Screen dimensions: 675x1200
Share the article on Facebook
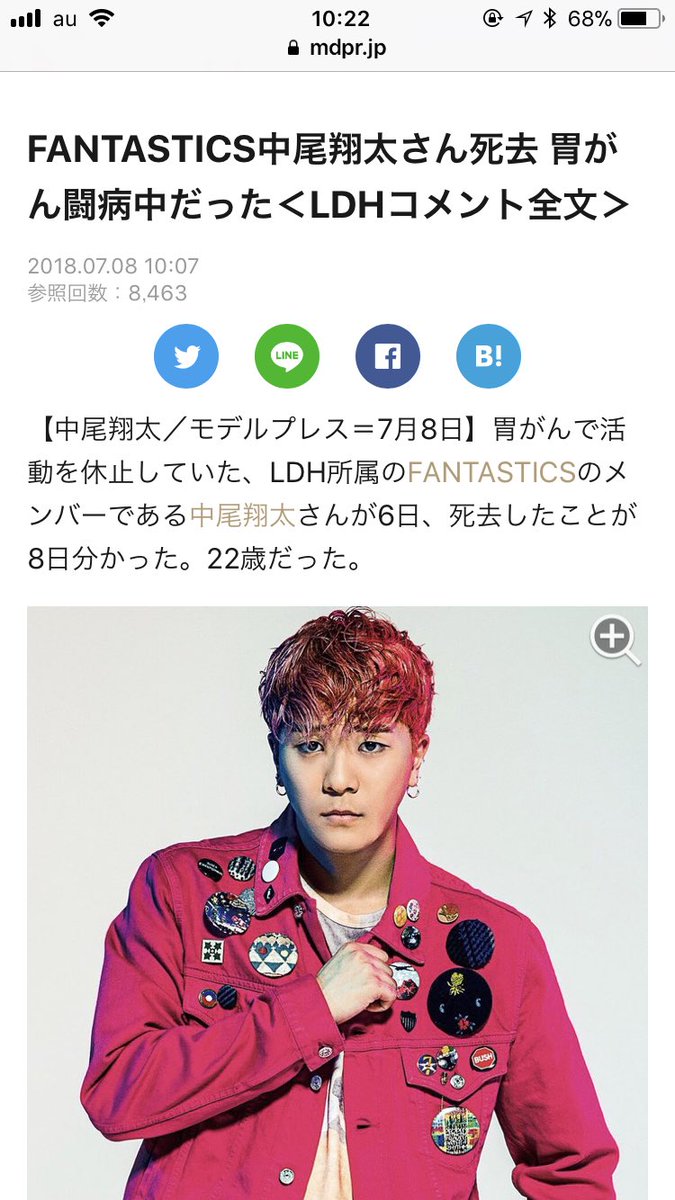(388, 356)
